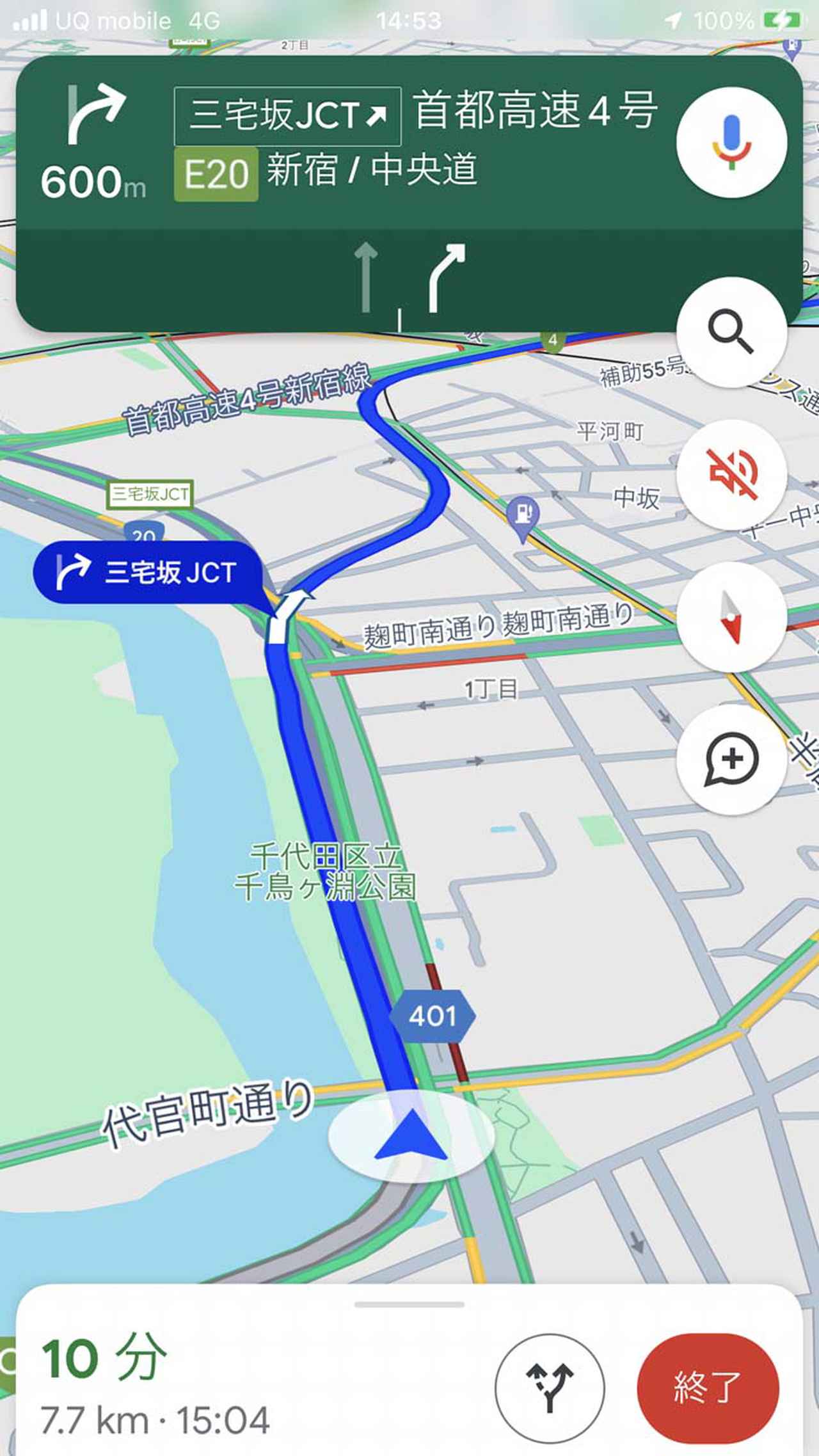The width and height of the screenshot is (819, 1456).
Task: Tap the compass to reorient map
Action: 731,617
